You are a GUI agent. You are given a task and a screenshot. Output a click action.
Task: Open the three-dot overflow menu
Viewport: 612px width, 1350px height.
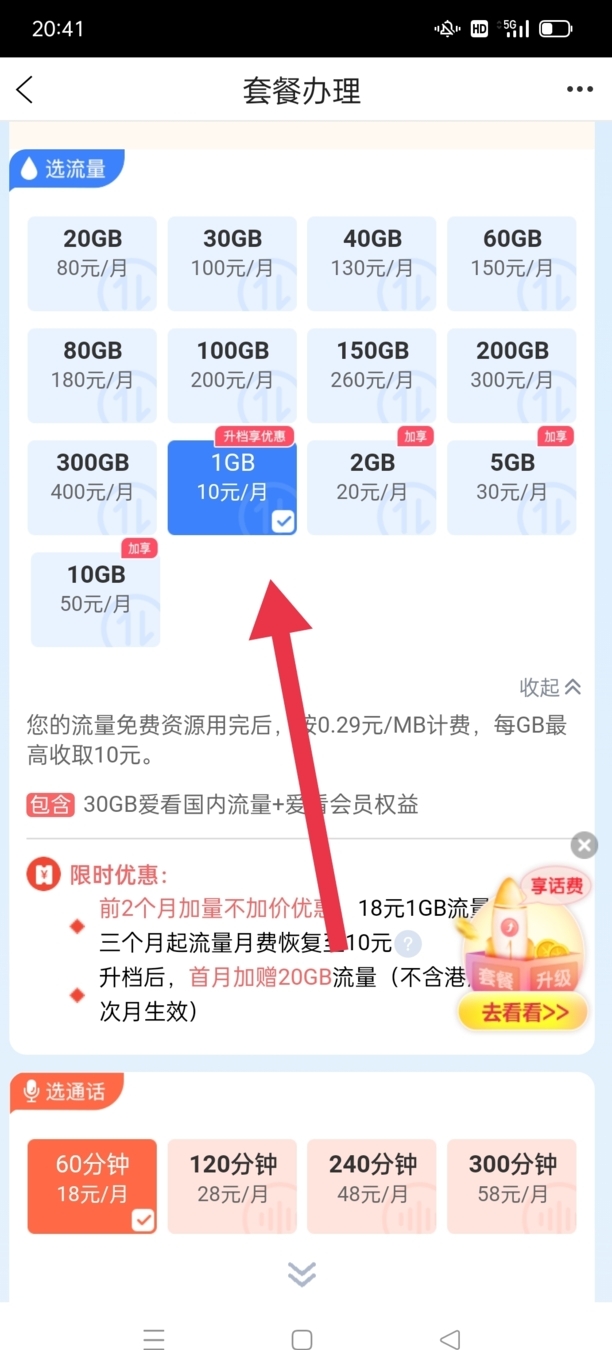point(579,90)
